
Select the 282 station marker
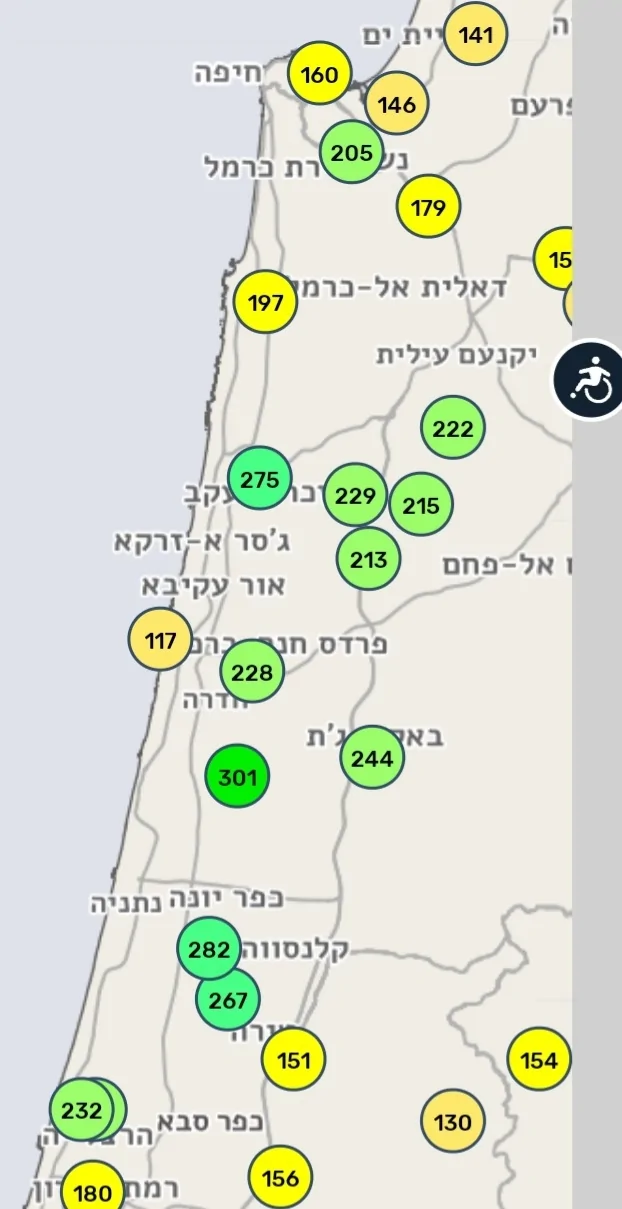(209, 949)
